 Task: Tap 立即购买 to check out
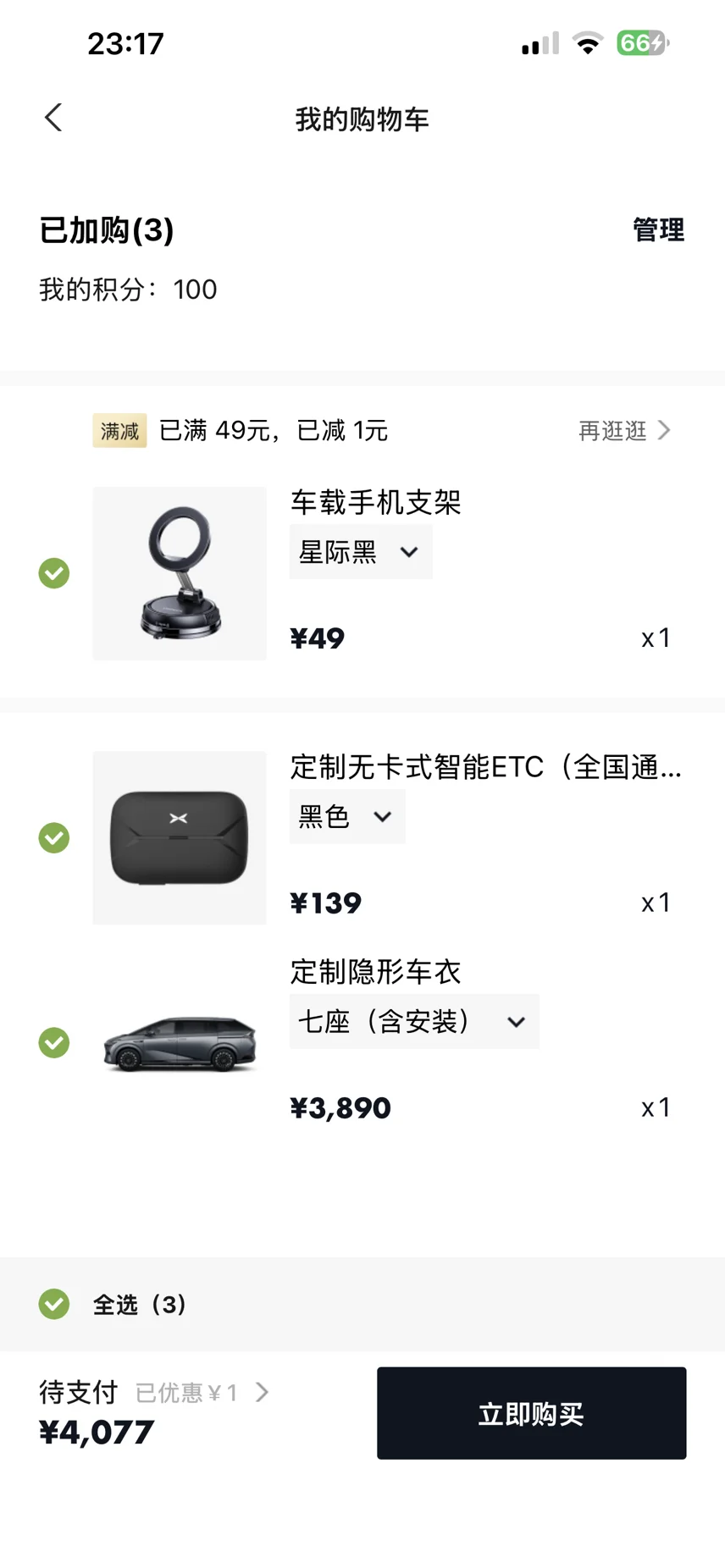[x=531, y=1413]
